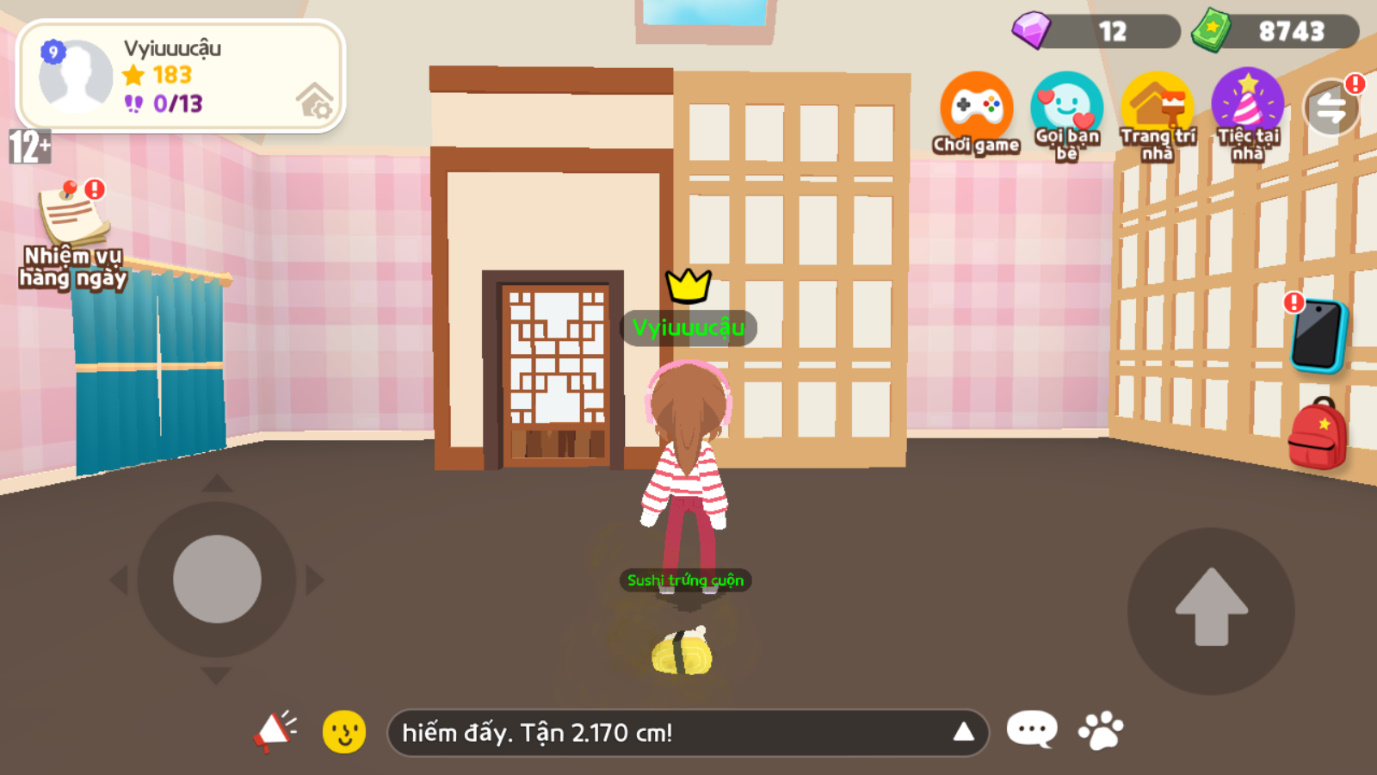Tap the green cash balance

[1274, 31]
